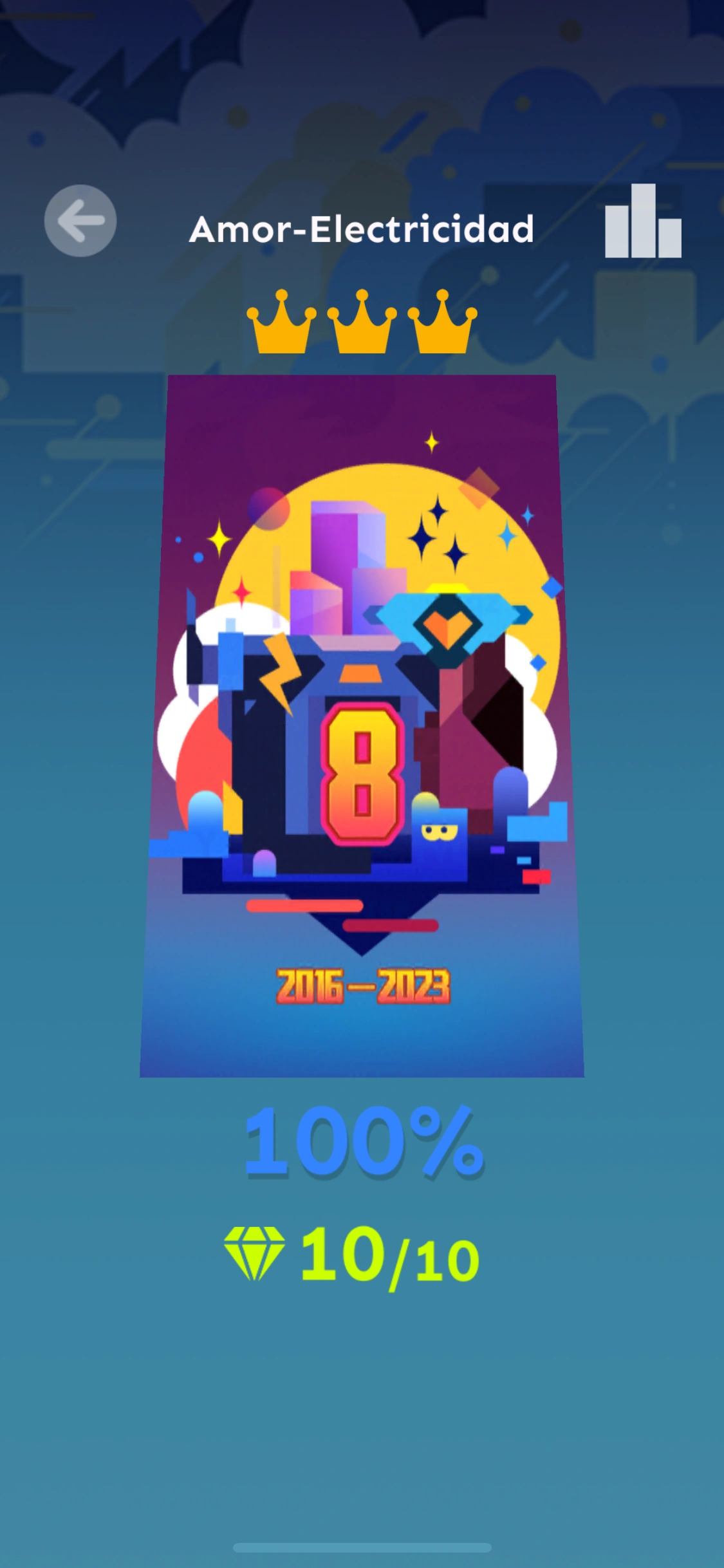Go back using the arrow button
The width and height of the screenshot is (724, 1568).
point(80,221)
